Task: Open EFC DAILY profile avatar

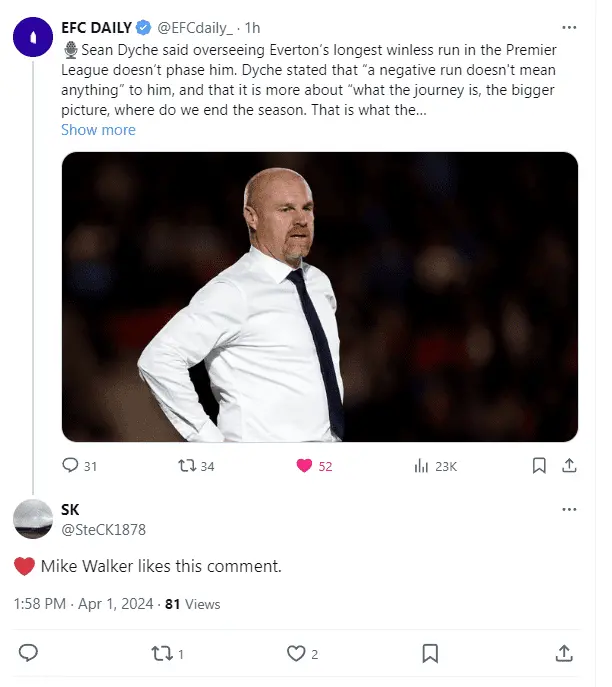Action: coord(33,36)
